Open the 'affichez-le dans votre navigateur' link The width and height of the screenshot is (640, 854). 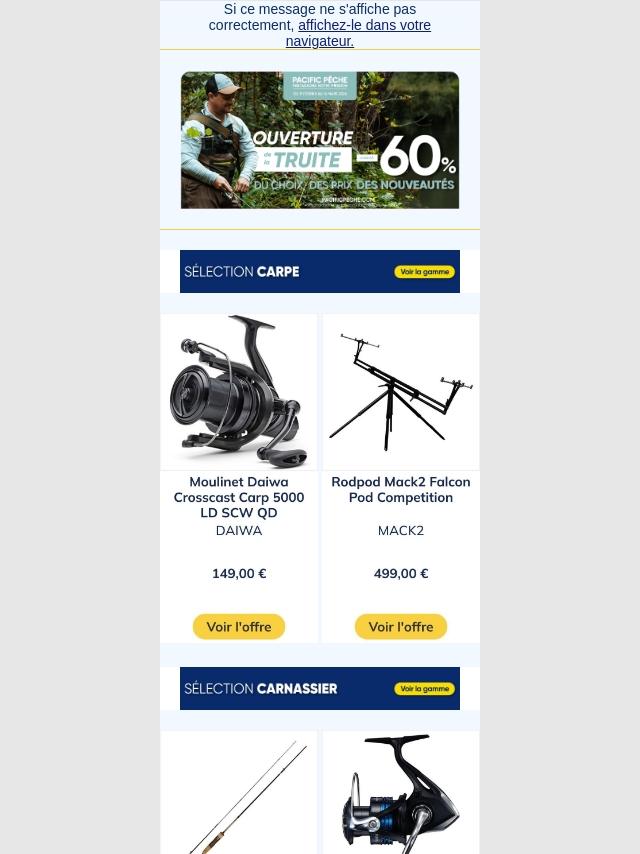pyautogui.click(x=364, y=25)
